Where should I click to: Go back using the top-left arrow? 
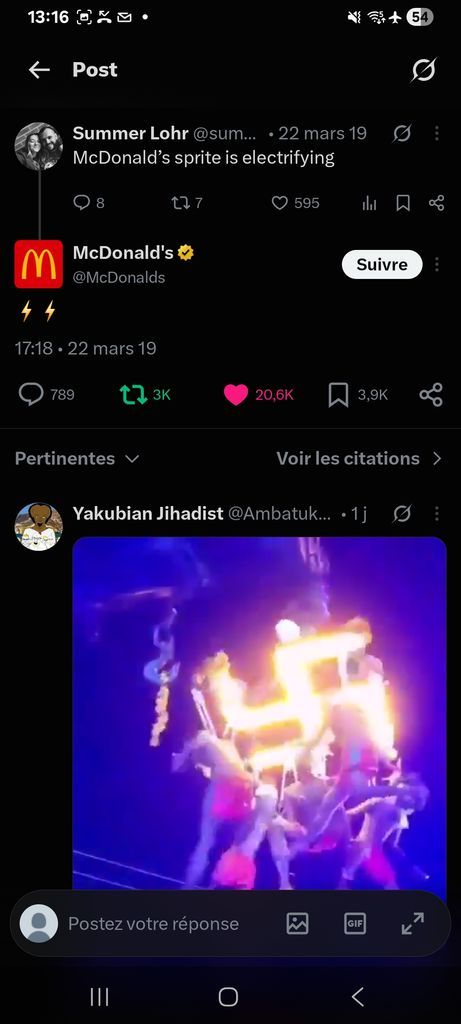tap(39, 70)
